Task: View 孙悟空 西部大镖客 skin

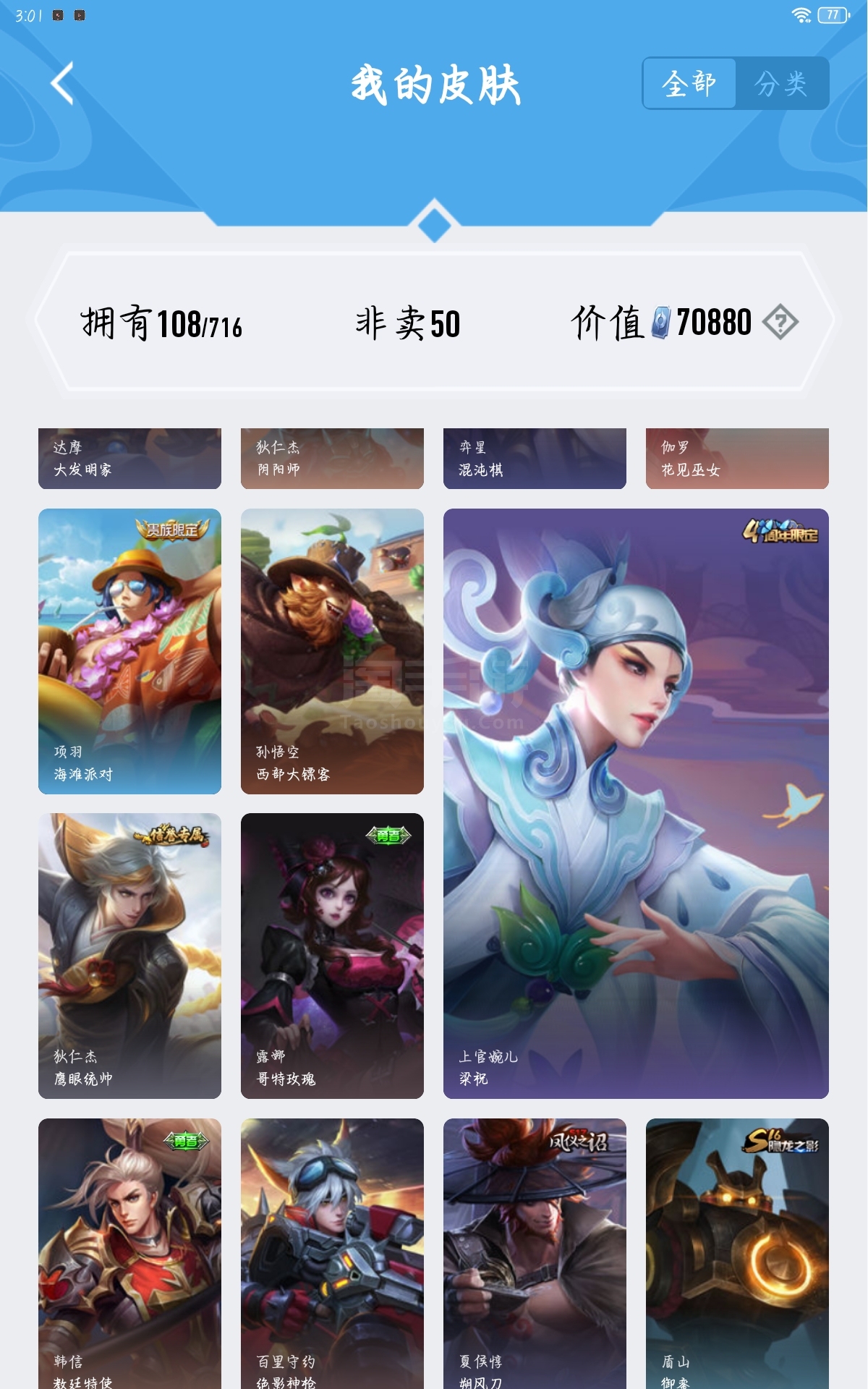Action: tap(332, 651)
